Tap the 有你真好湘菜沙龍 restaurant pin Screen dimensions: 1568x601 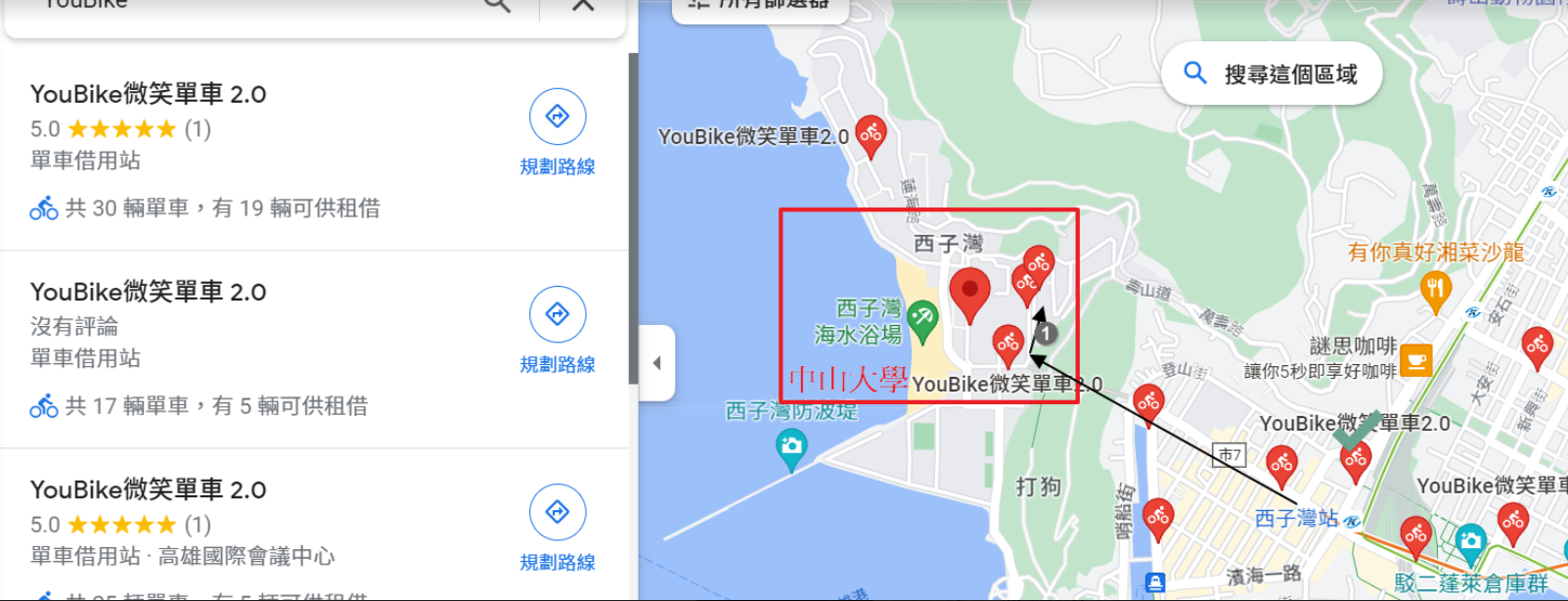[1435, 290]
